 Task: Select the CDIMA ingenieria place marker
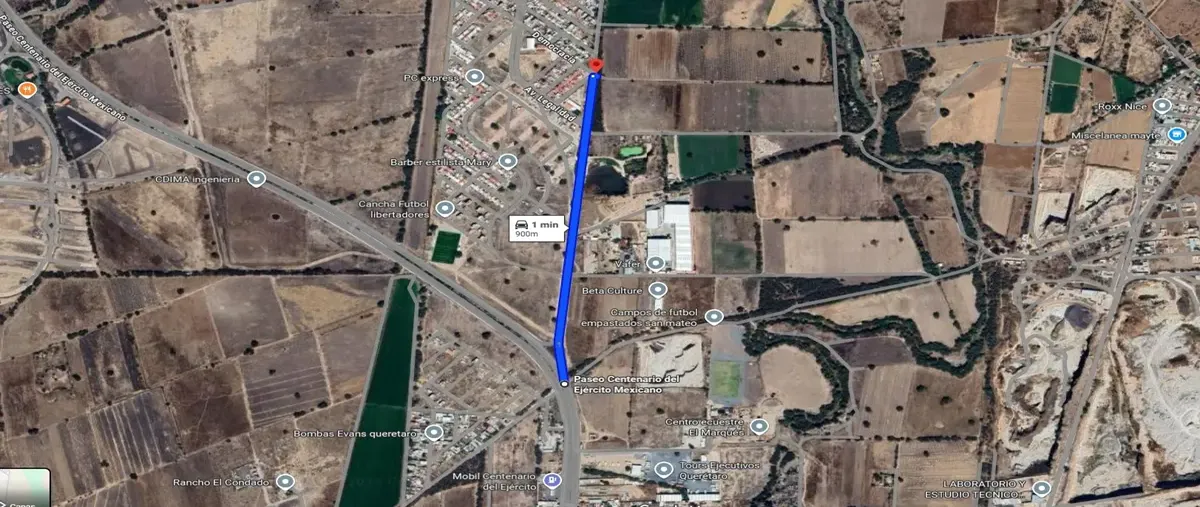(x=256, y=179)
